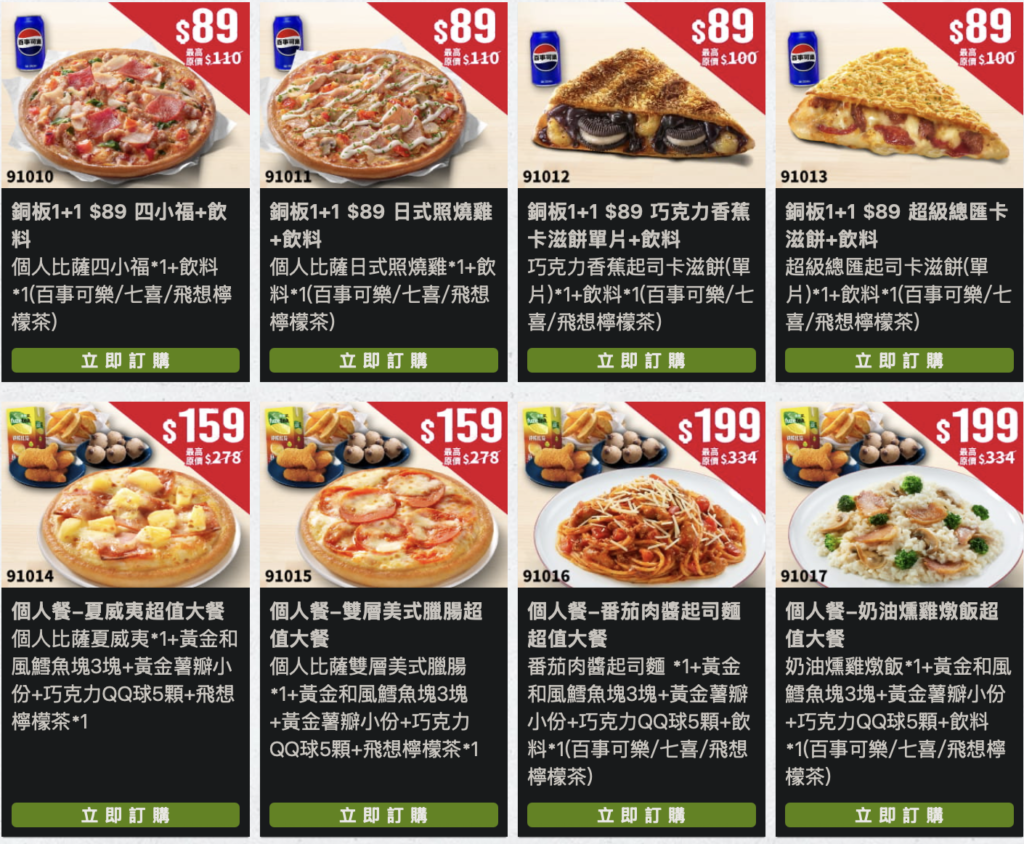
Task: Order the 番茄肉醬起司麵超值大餐
Action: (x=641, y=814)
